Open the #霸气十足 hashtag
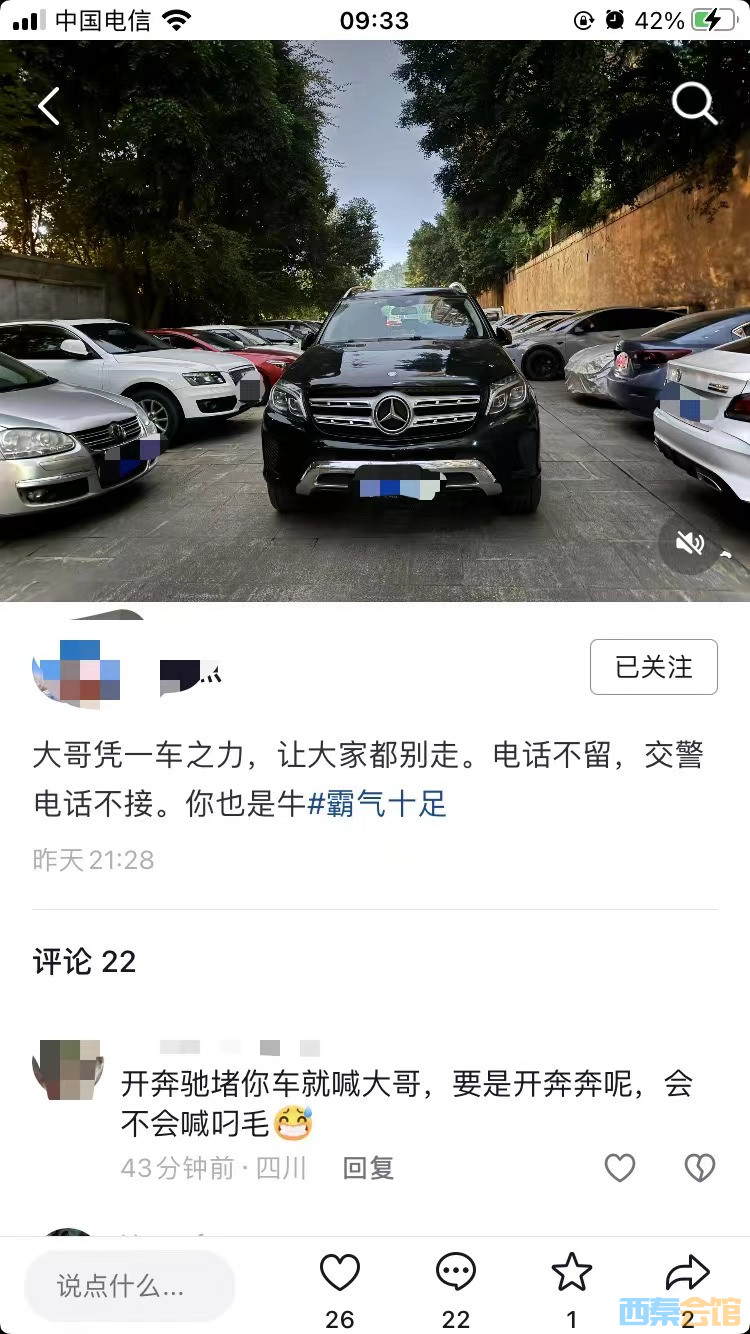The height and width of the screenshot is (1334, 750). pyautogui.click(x=376, y=803)
